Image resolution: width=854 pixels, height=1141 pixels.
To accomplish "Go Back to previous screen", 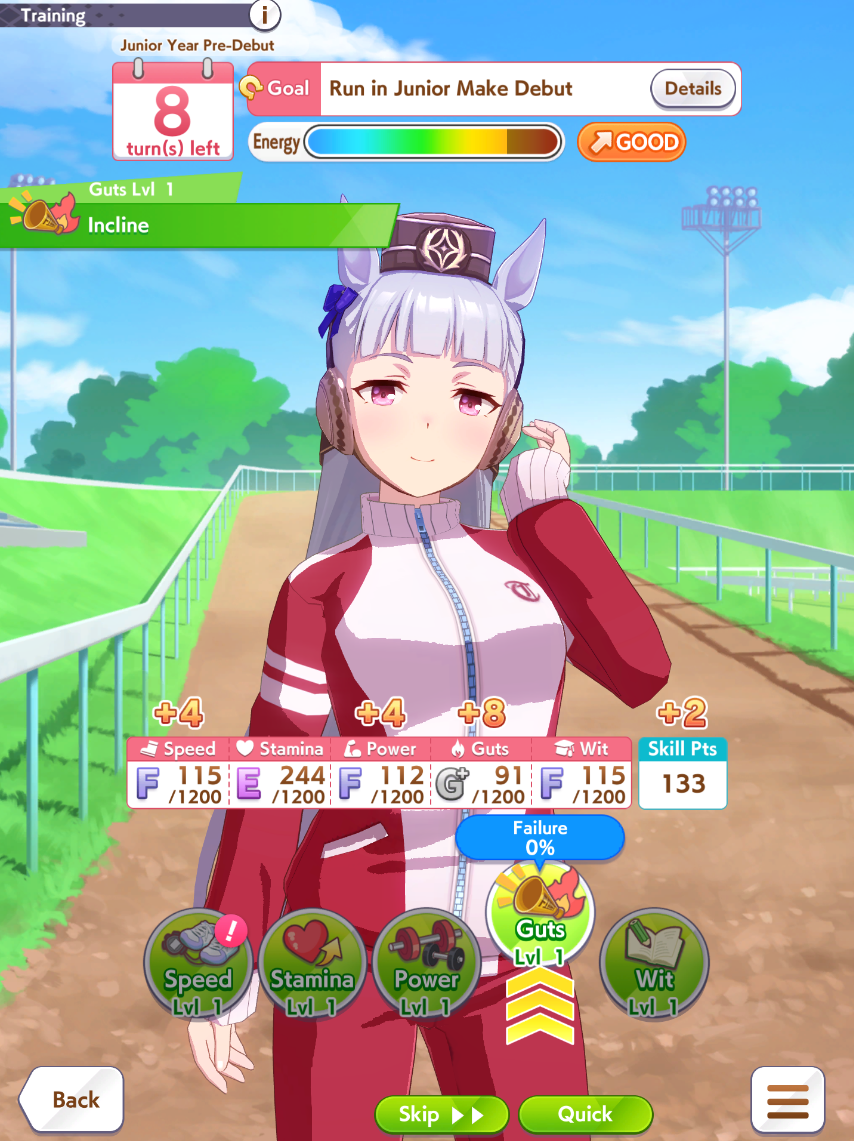I will click(x=72, y=1100).
